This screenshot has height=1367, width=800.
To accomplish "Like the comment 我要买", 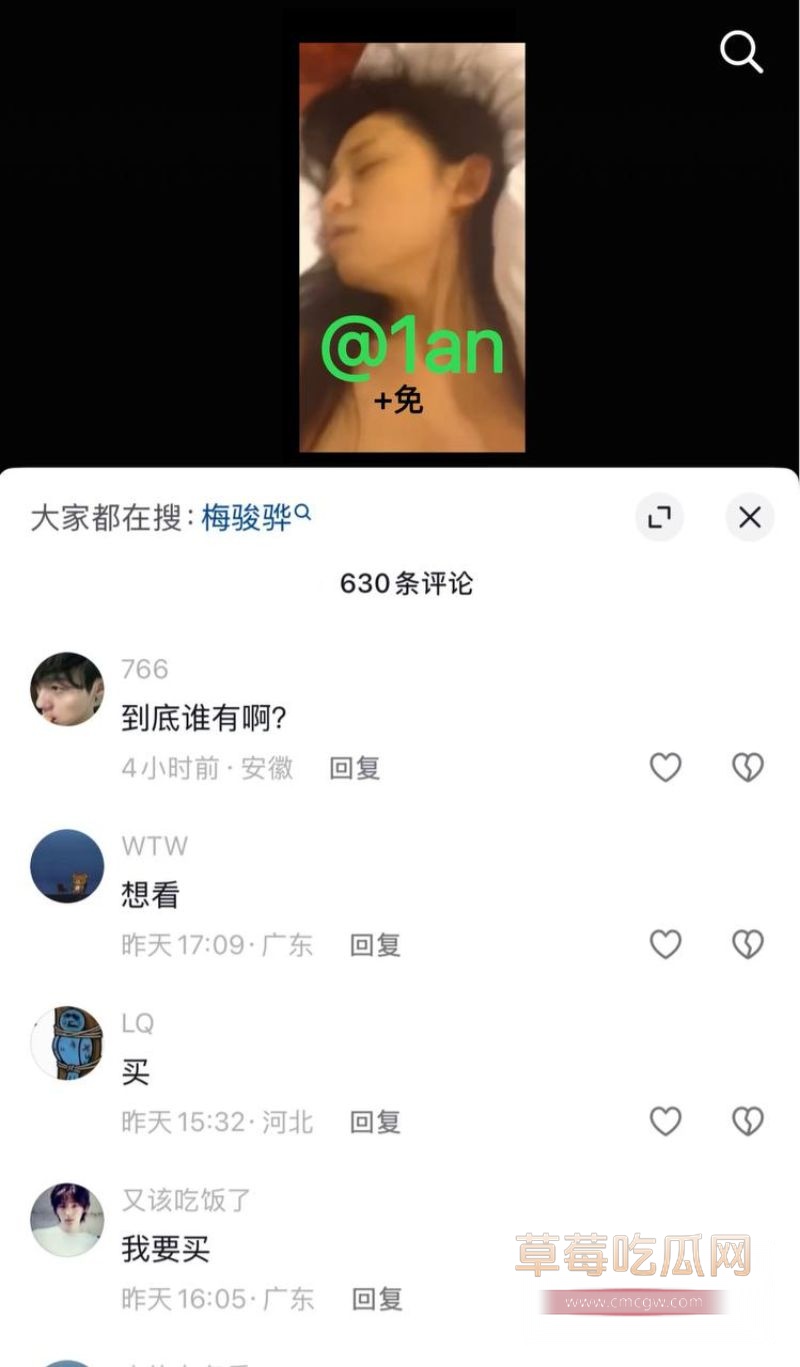I will (x=665, y=1298).
